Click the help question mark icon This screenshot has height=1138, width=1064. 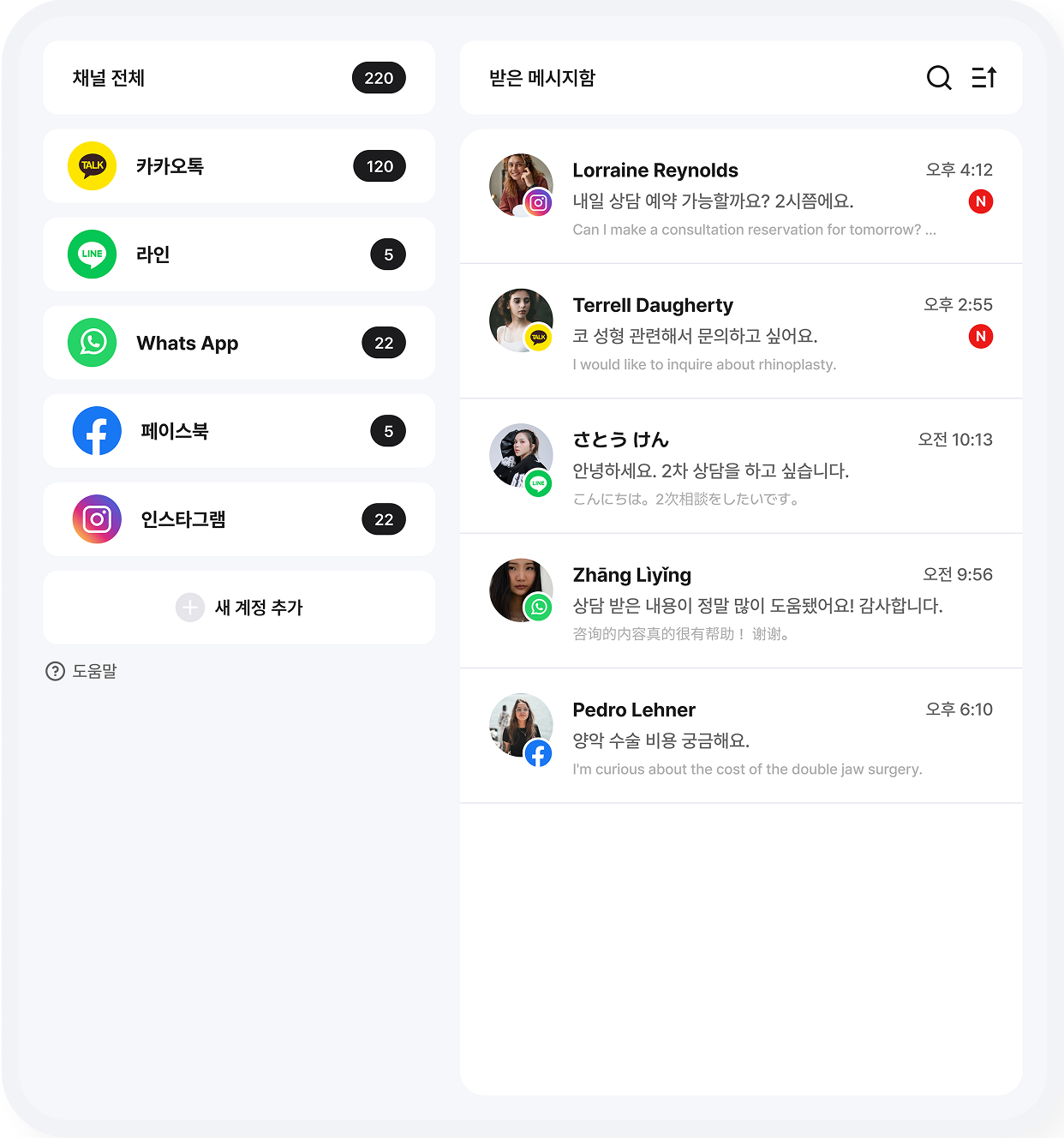(x=54, y=671)
